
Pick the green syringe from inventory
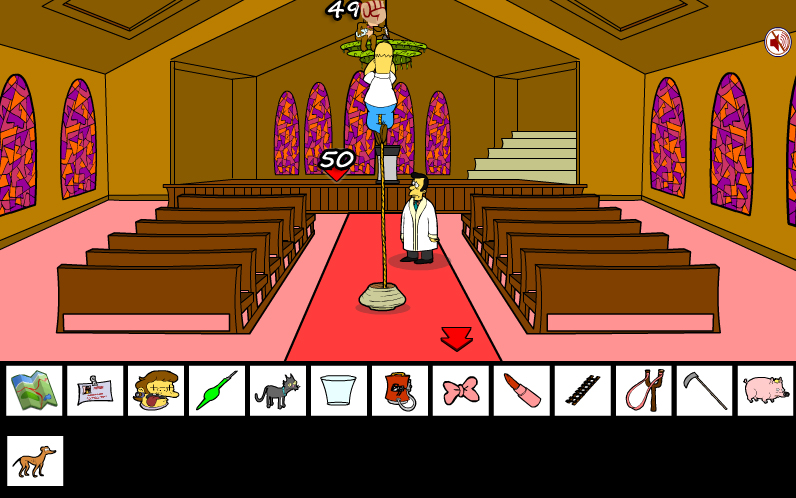[217, 390]
